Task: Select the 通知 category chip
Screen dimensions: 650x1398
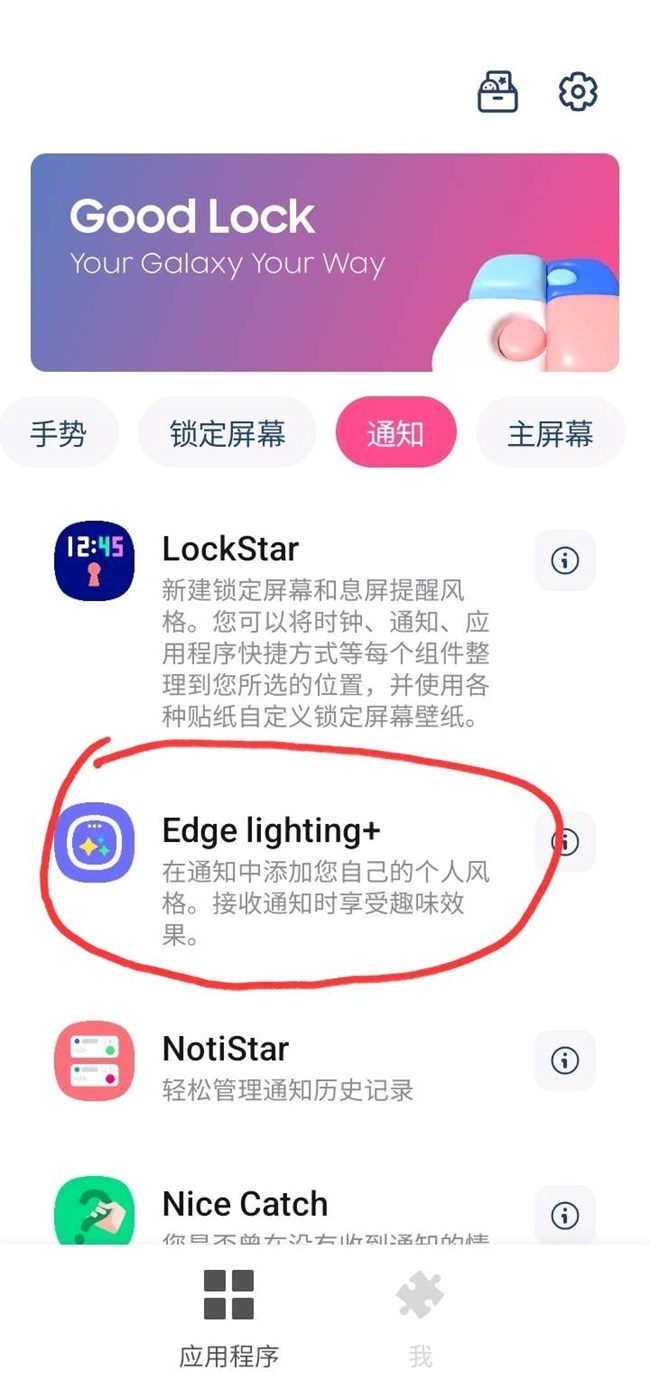Action: tap(395, 434)
